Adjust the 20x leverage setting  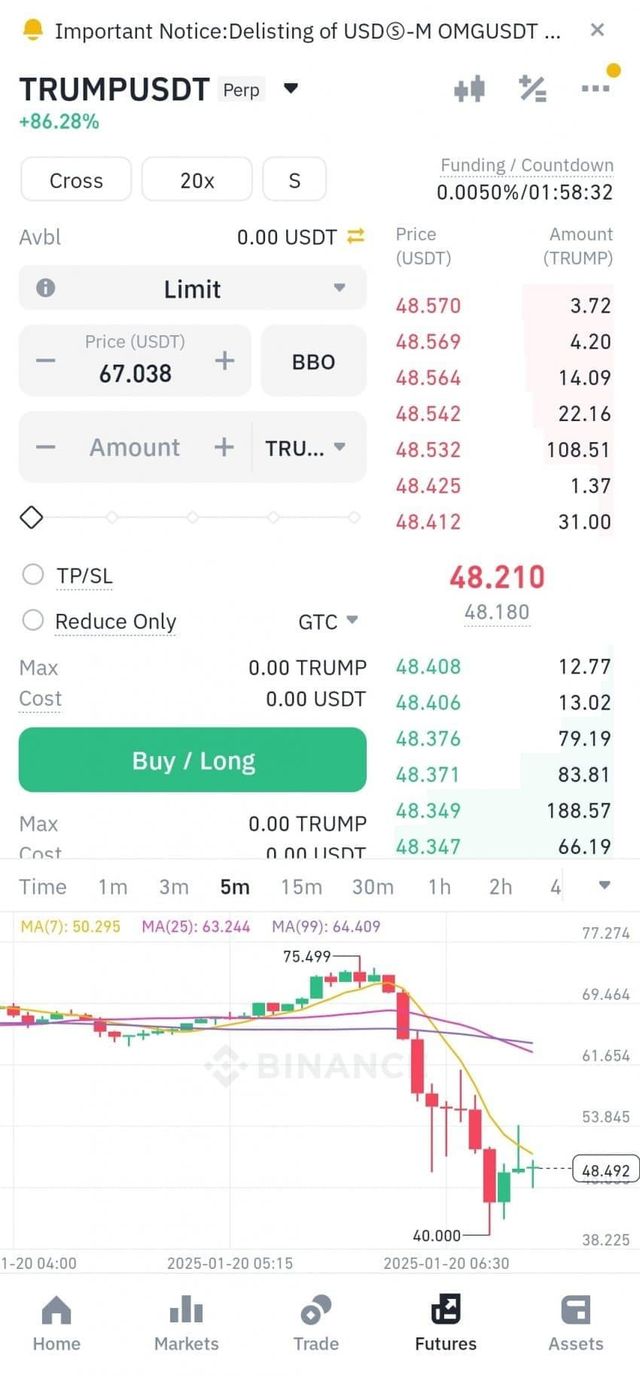click(197, 181)
